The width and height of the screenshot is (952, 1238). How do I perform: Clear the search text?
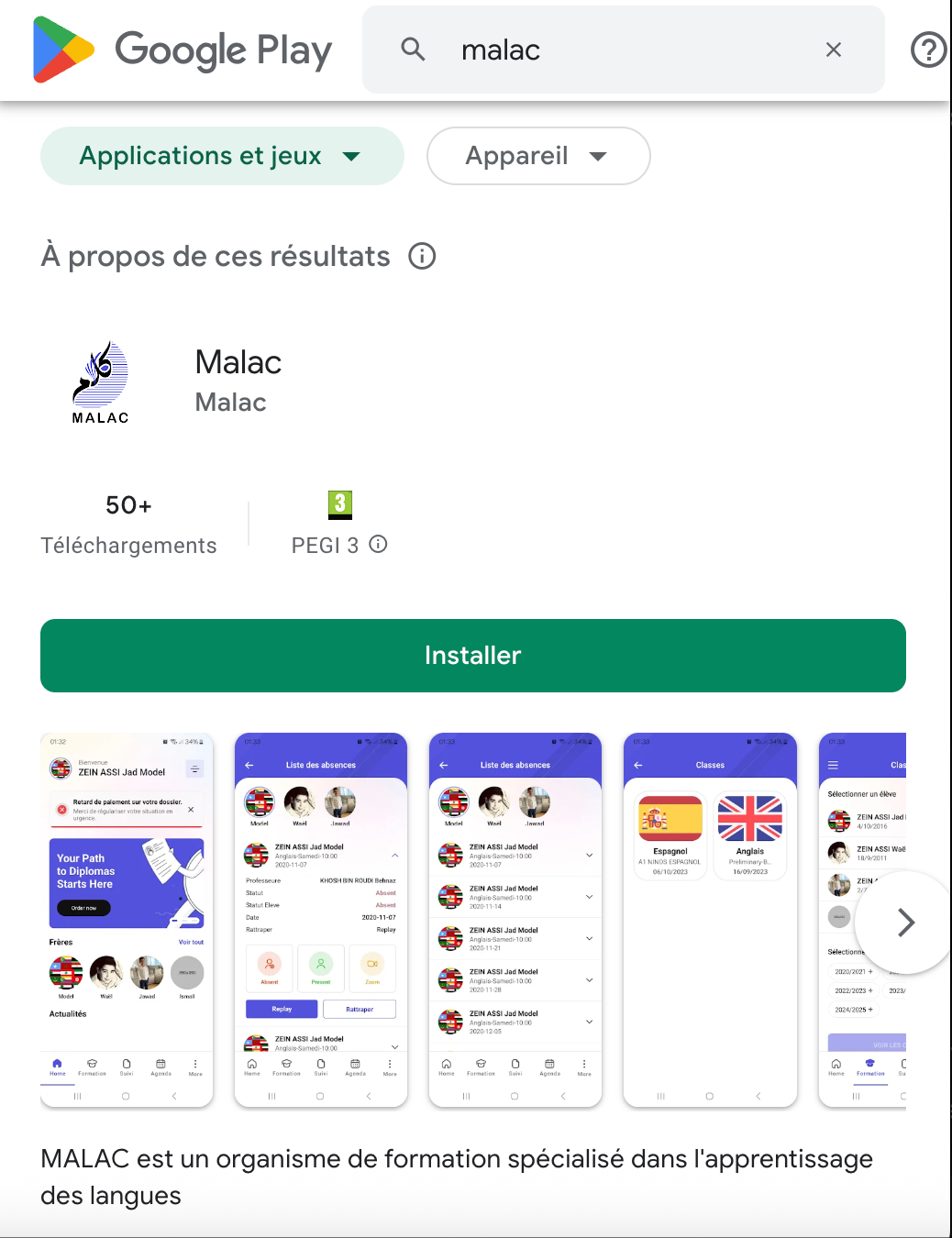point(833,50)
